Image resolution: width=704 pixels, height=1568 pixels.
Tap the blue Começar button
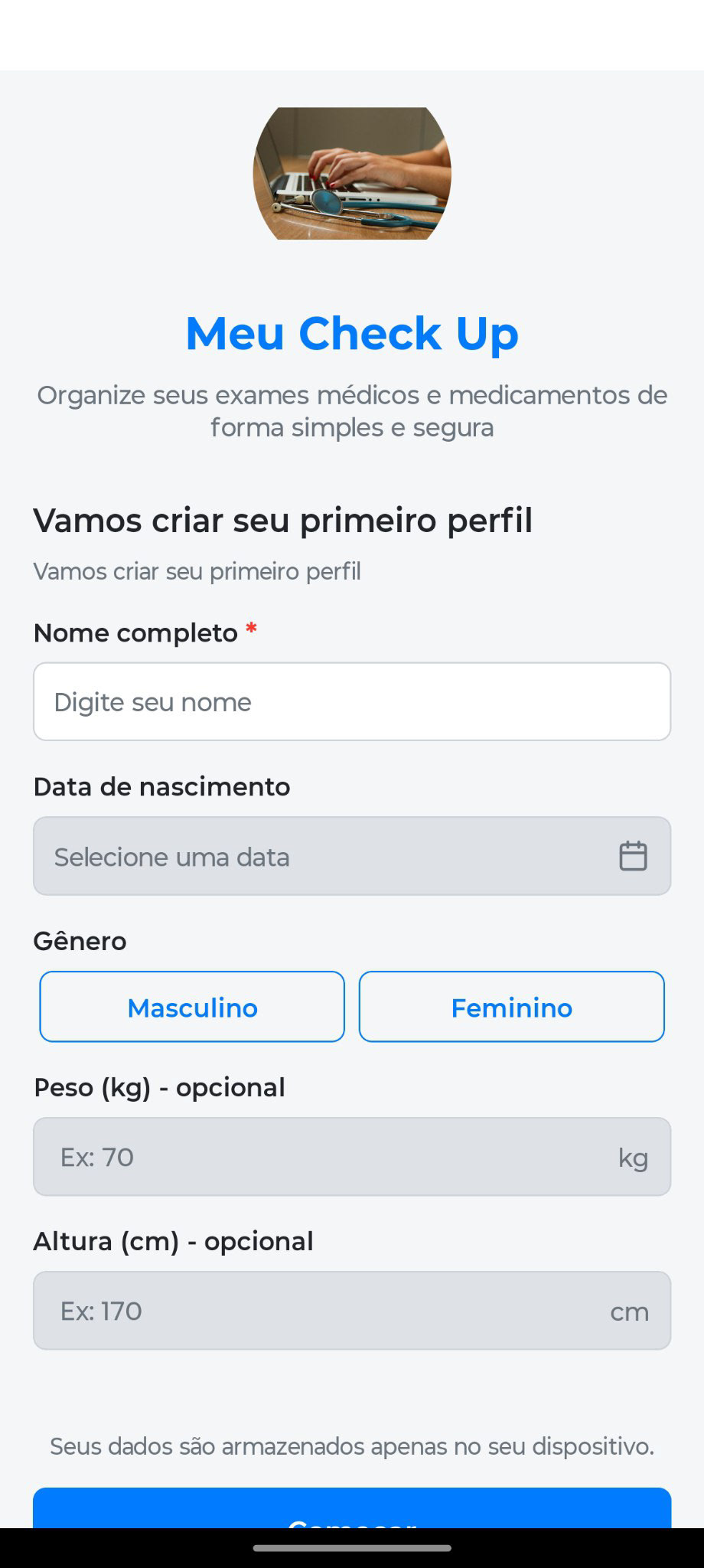click(x=352, y=1510)
